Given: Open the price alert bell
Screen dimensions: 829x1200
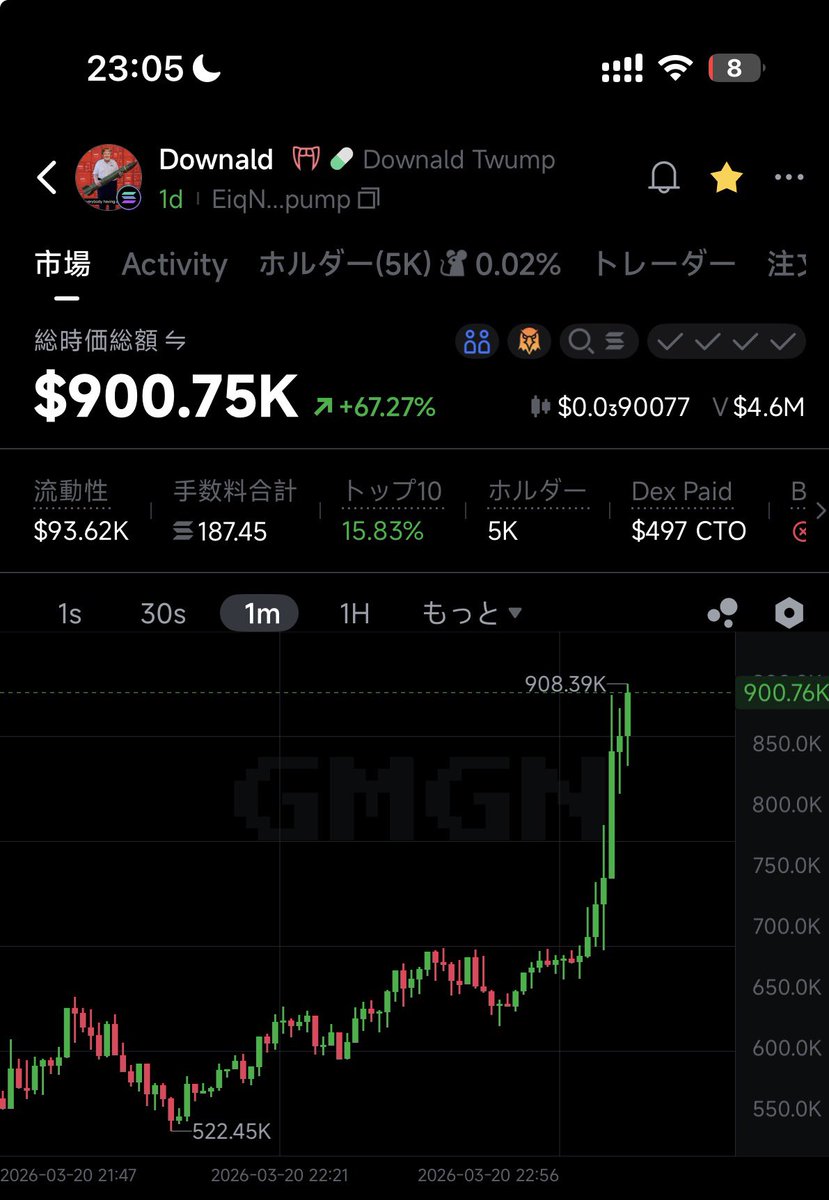Looking at the screenshot, I should (x=664, y=178).
